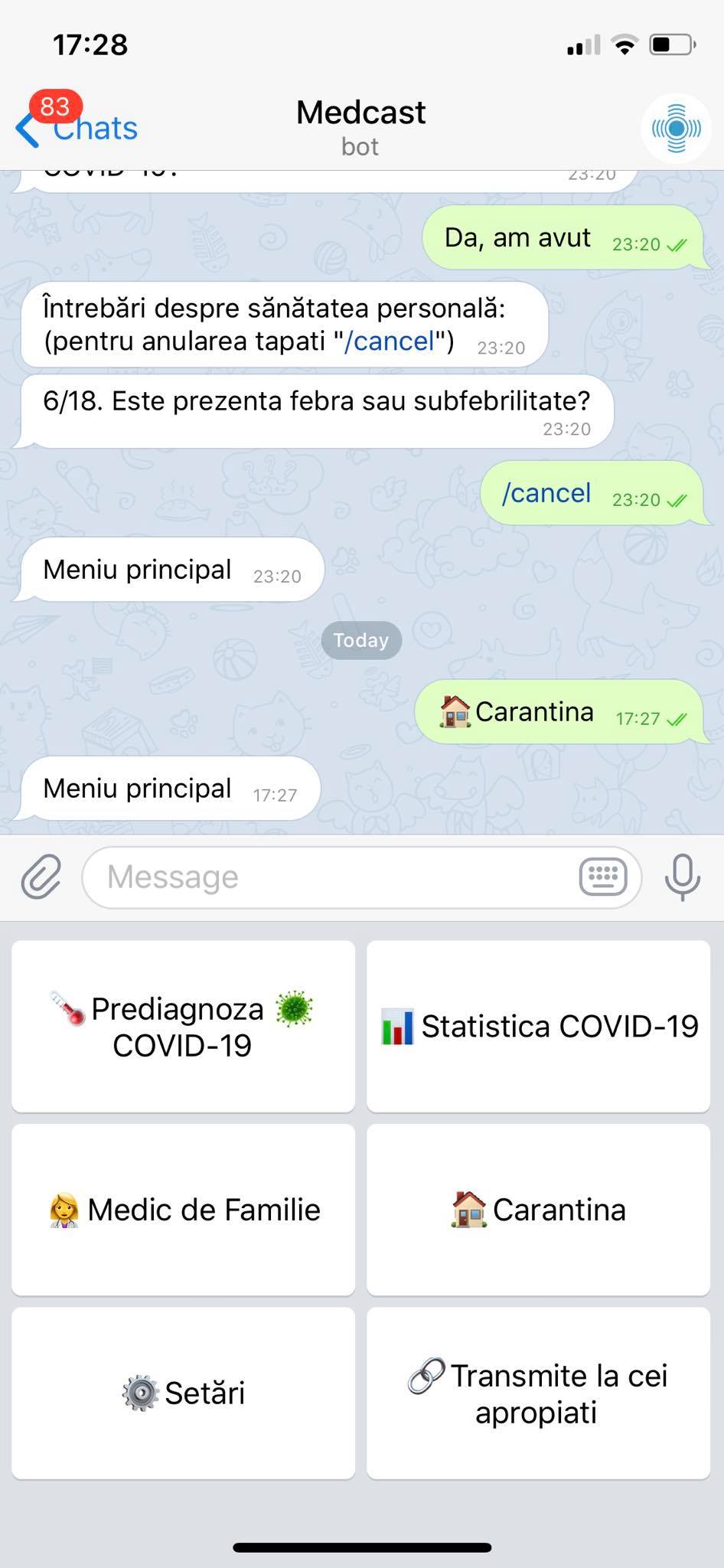Attach a file with the paperclip icon
The width and height of the screenshot is (724, 1568).
click(x=41, y=877)
